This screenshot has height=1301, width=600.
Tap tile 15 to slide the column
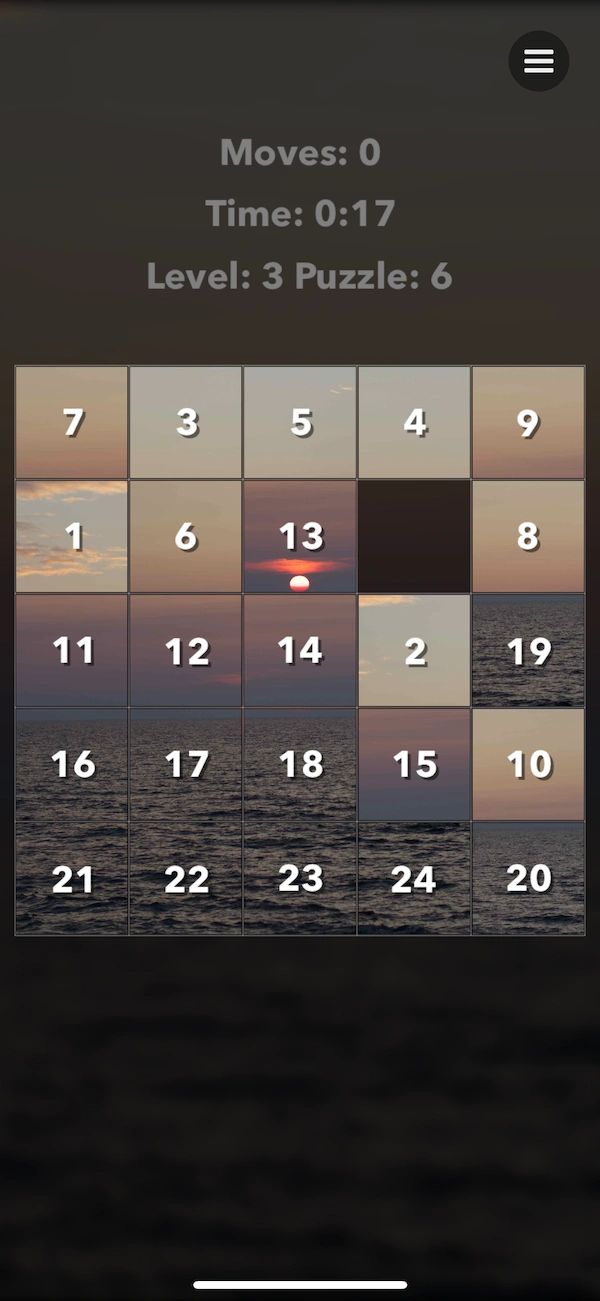[x=414, y=765]
